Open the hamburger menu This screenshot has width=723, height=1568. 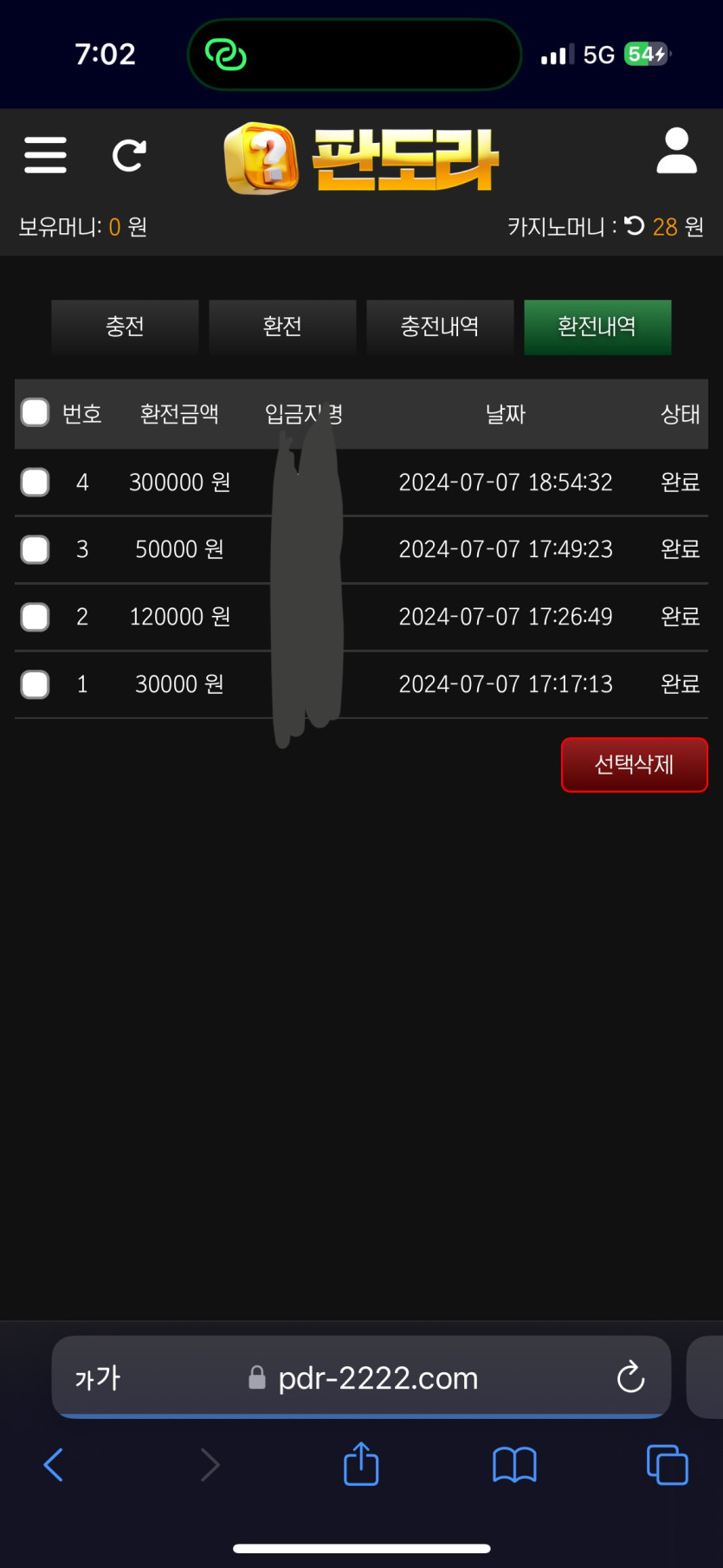[45, 155]
